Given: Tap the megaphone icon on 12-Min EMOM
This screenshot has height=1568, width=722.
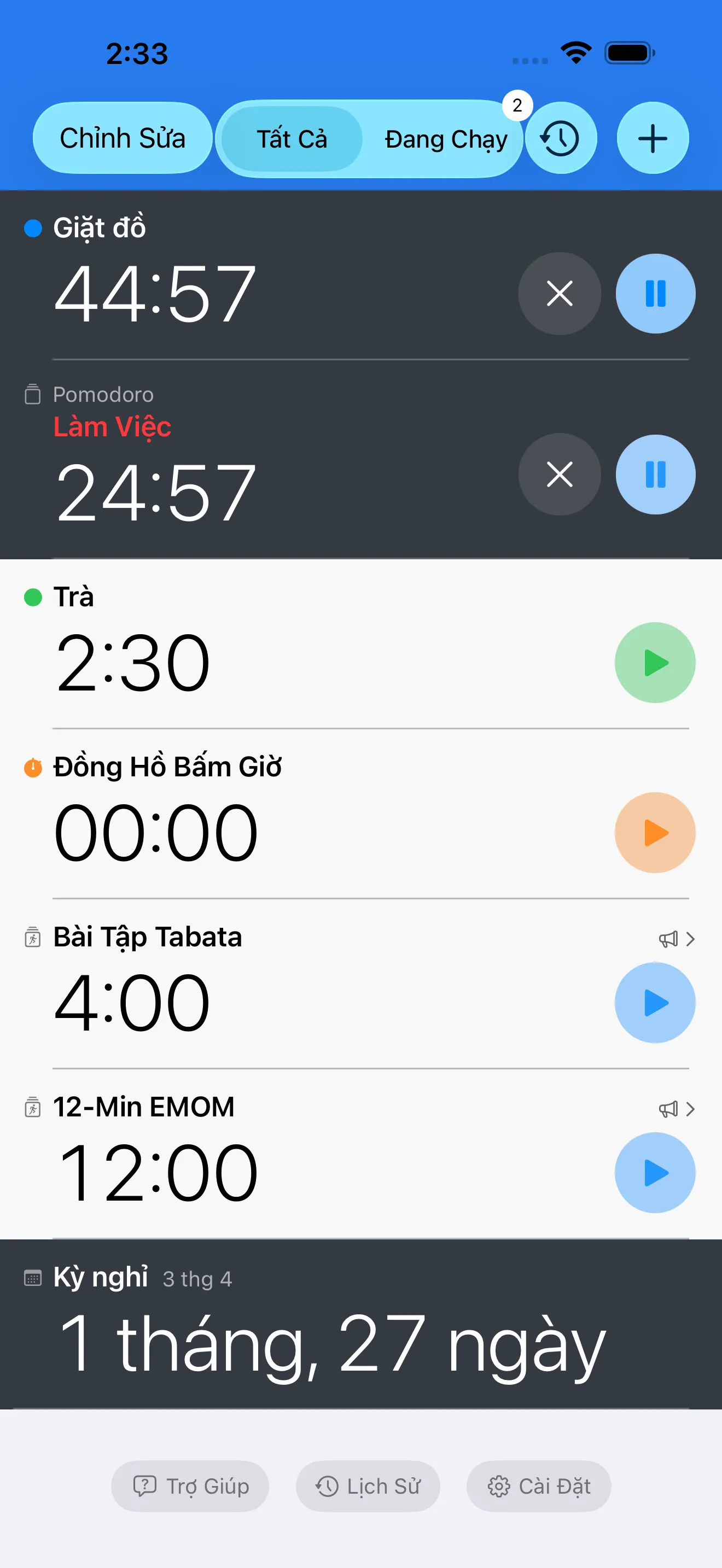Looking at the screenshot, I should point(668,1109).
